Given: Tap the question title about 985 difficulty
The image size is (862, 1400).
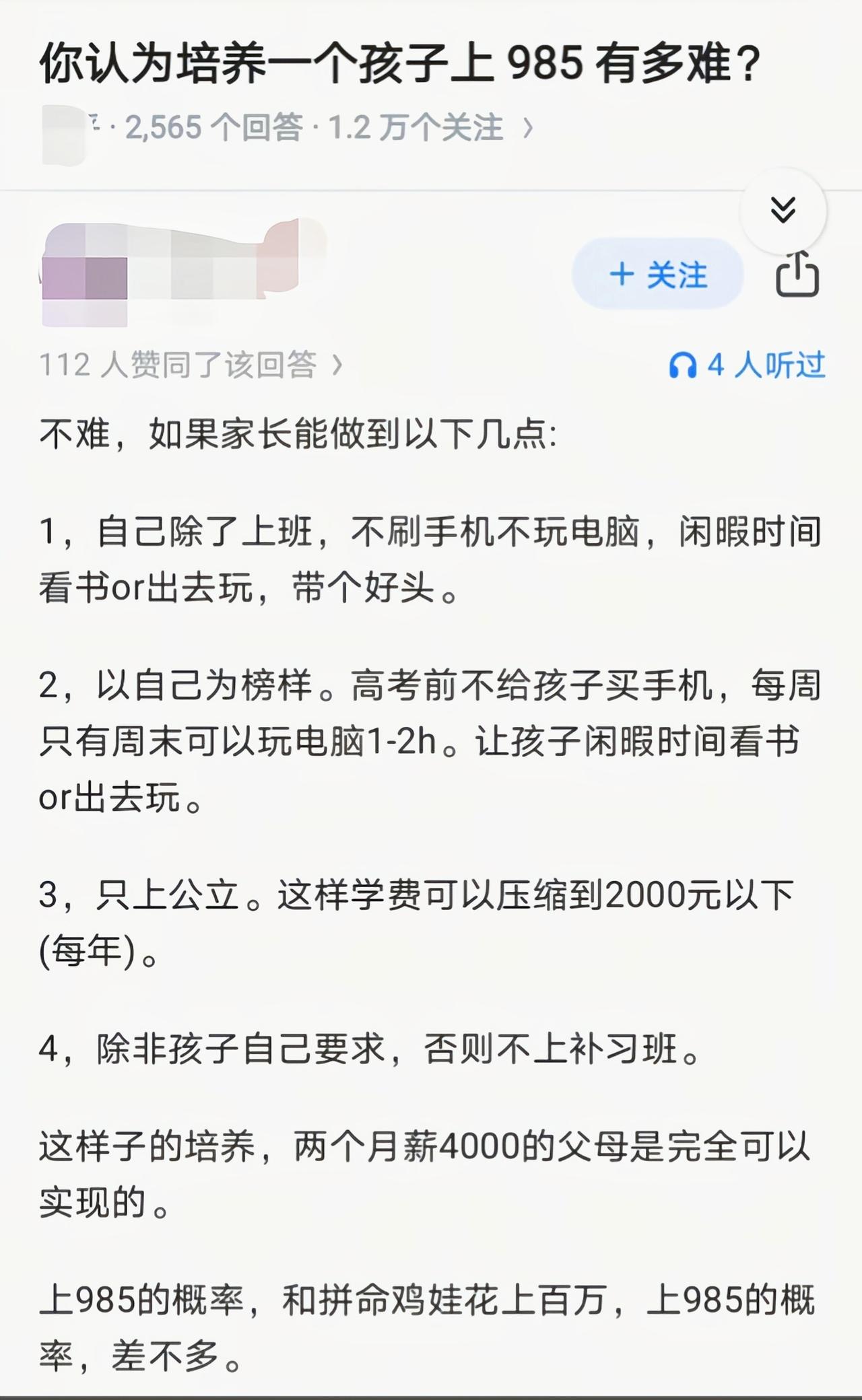Looking at the screenshot, I should 397,64.
